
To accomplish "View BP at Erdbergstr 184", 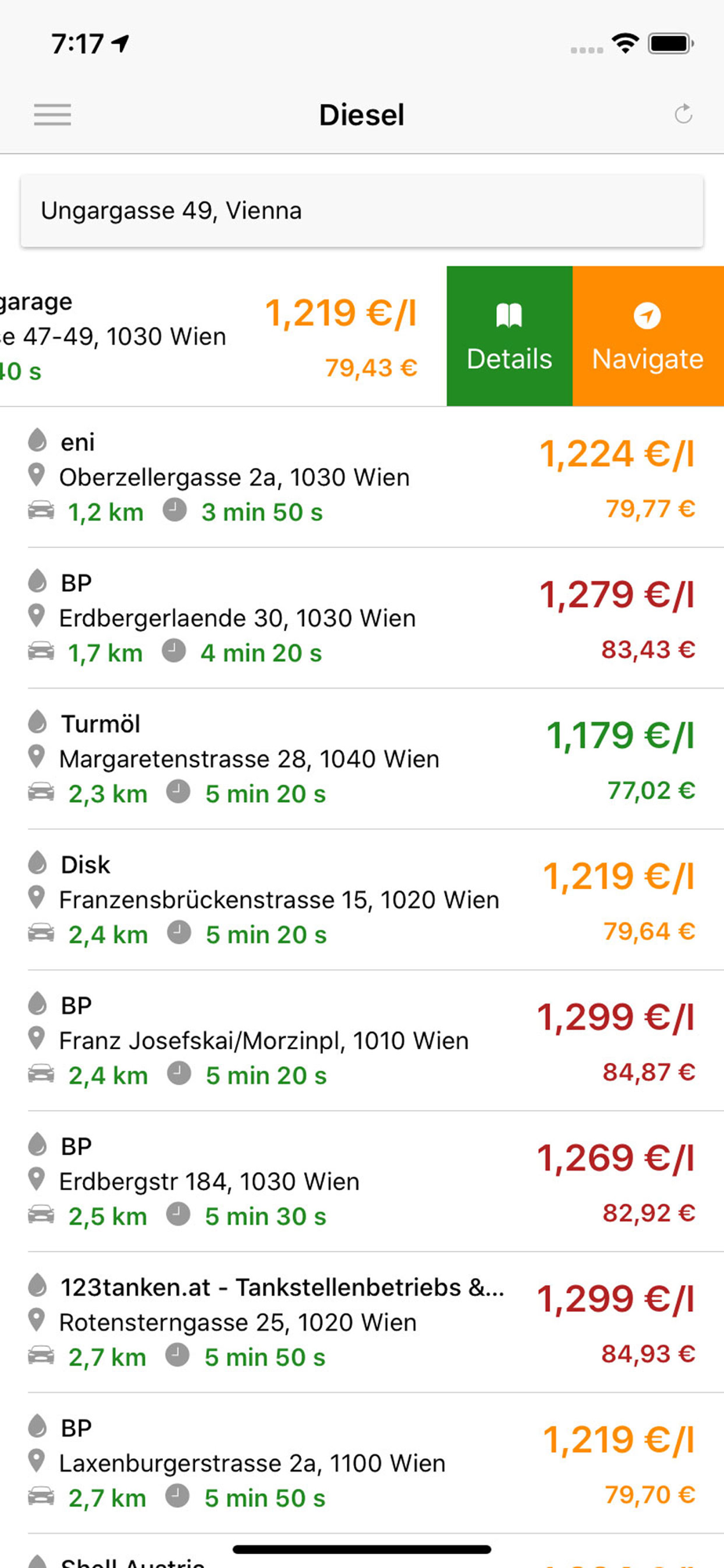I will 362,1181.
